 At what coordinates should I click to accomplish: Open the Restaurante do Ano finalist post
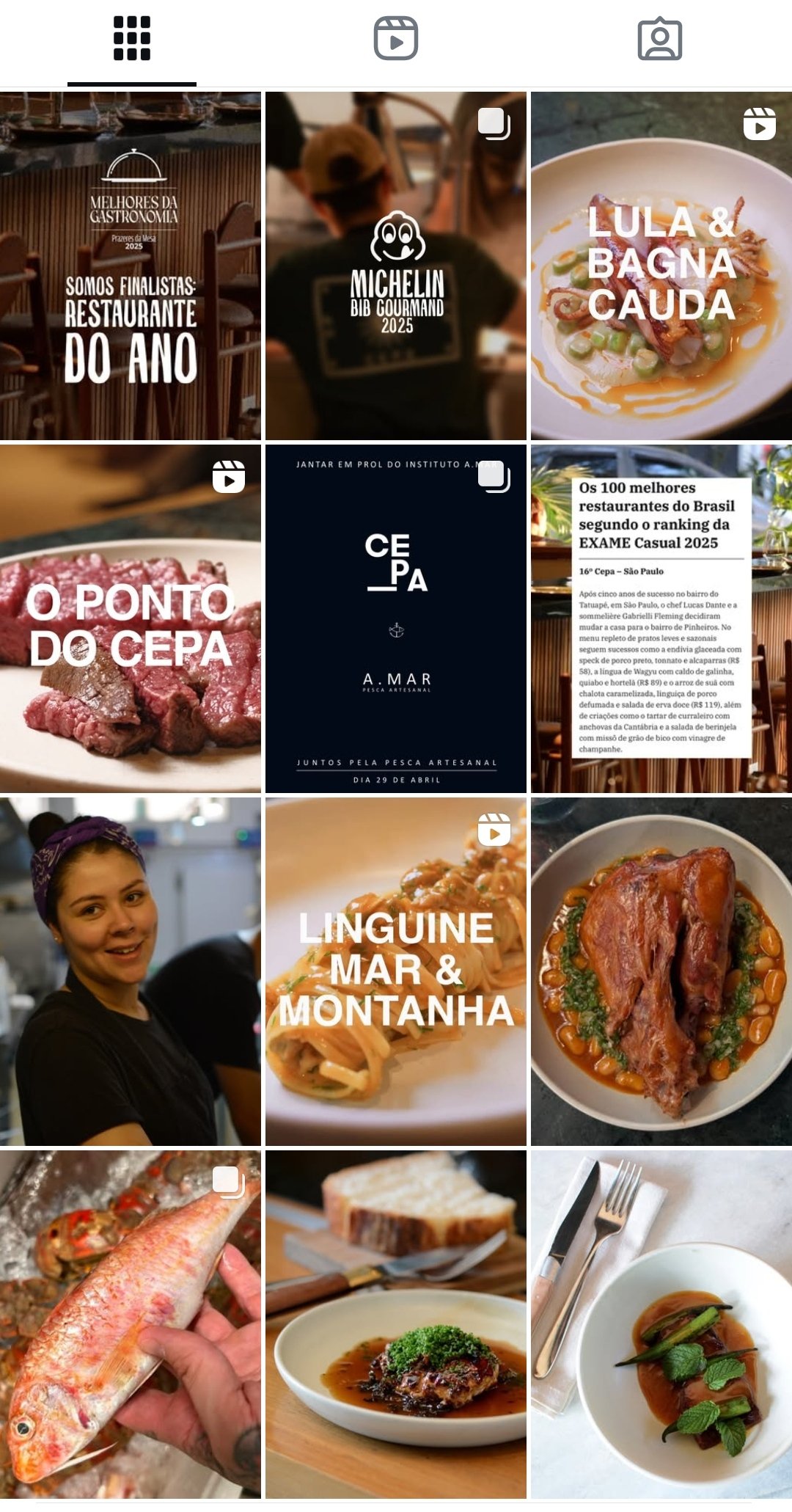coord(131,266)
